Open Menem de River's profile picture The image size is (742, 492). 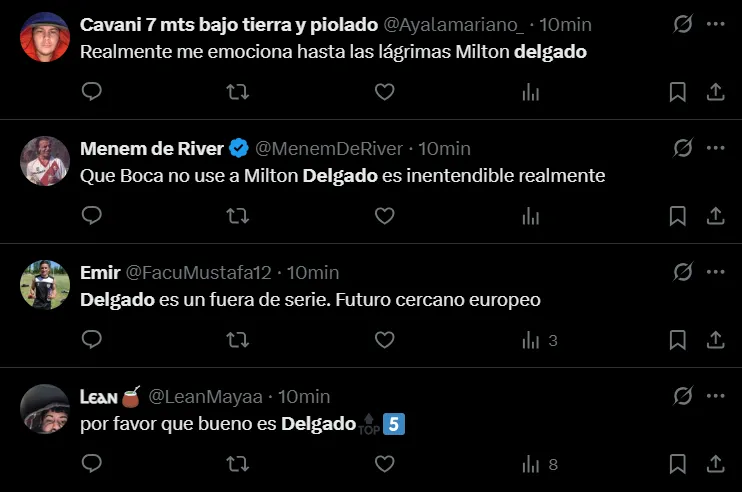tap(44, 160)
